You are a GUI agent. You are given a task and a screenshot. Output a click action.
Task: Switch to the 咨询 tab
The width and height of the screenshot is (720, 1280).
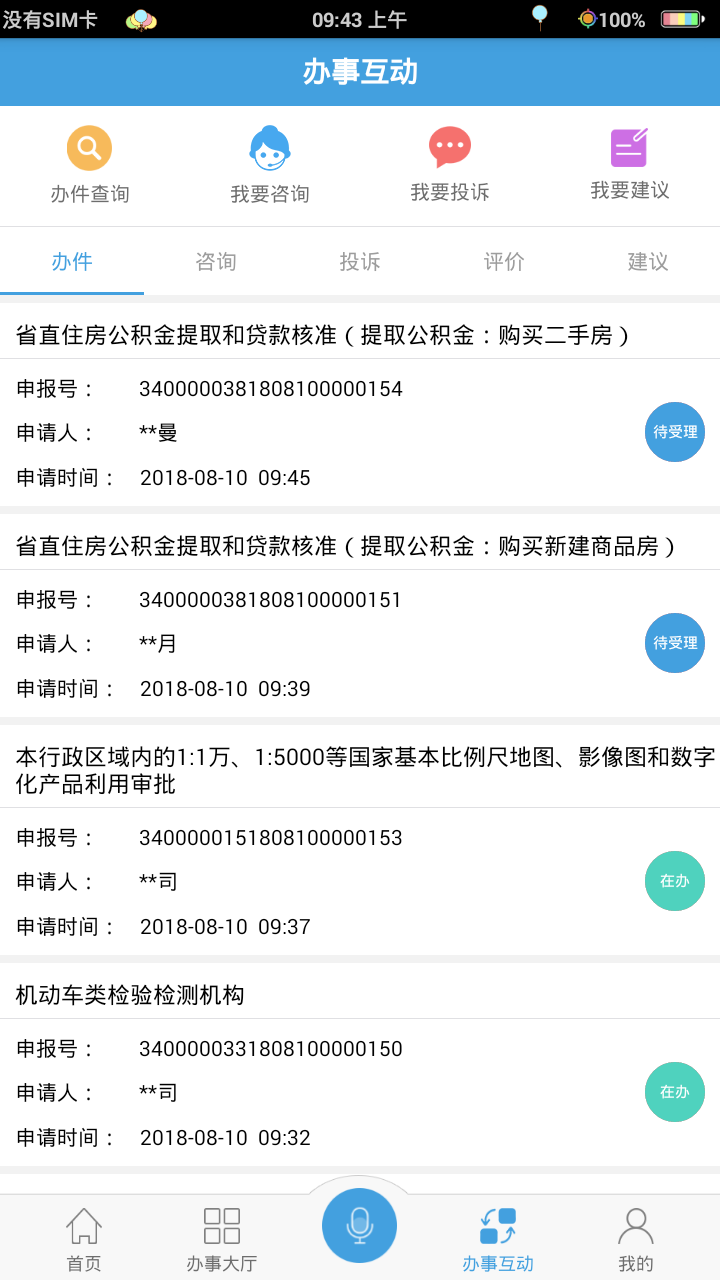(216, 262)
